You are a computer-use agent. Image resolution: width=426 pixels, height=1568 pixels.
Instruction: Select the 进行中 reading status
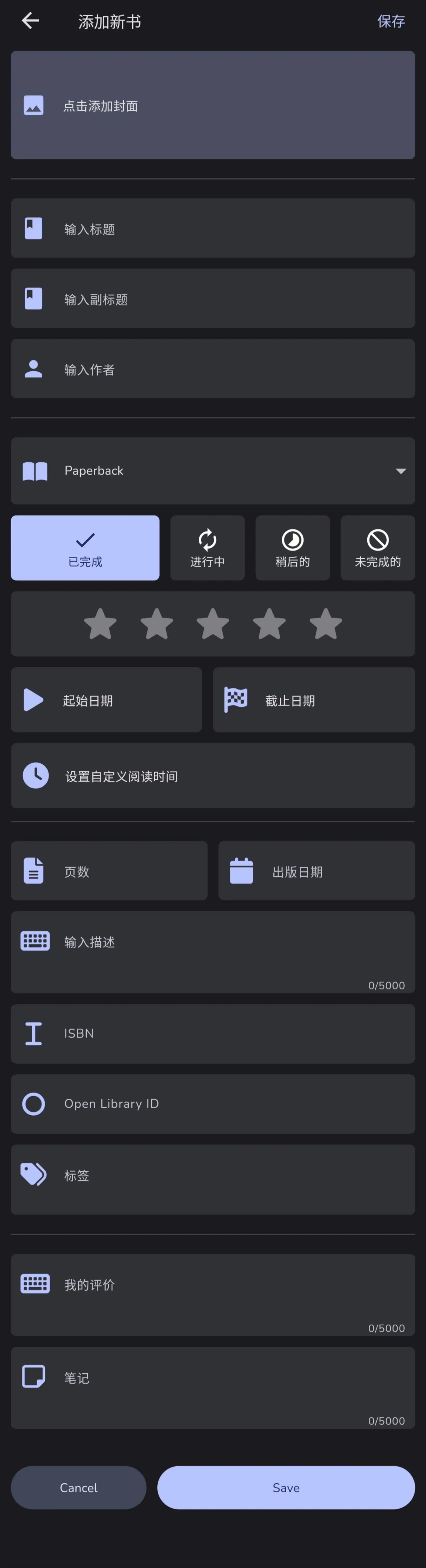pos(207,548)
